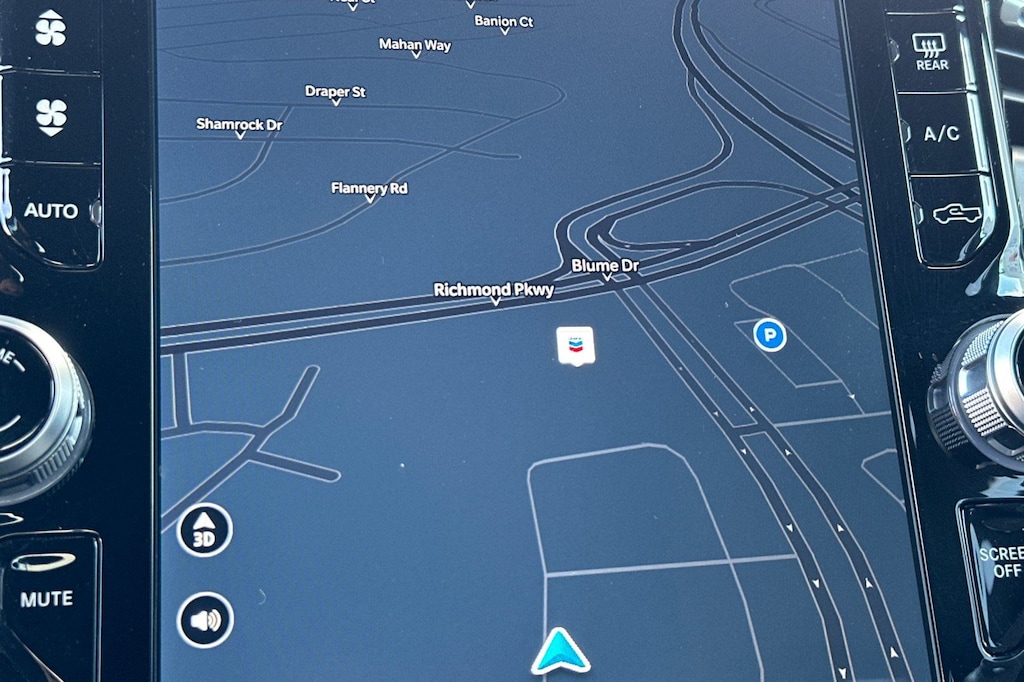Toggle navigation voice guidance speaker

tap(205, 620)
